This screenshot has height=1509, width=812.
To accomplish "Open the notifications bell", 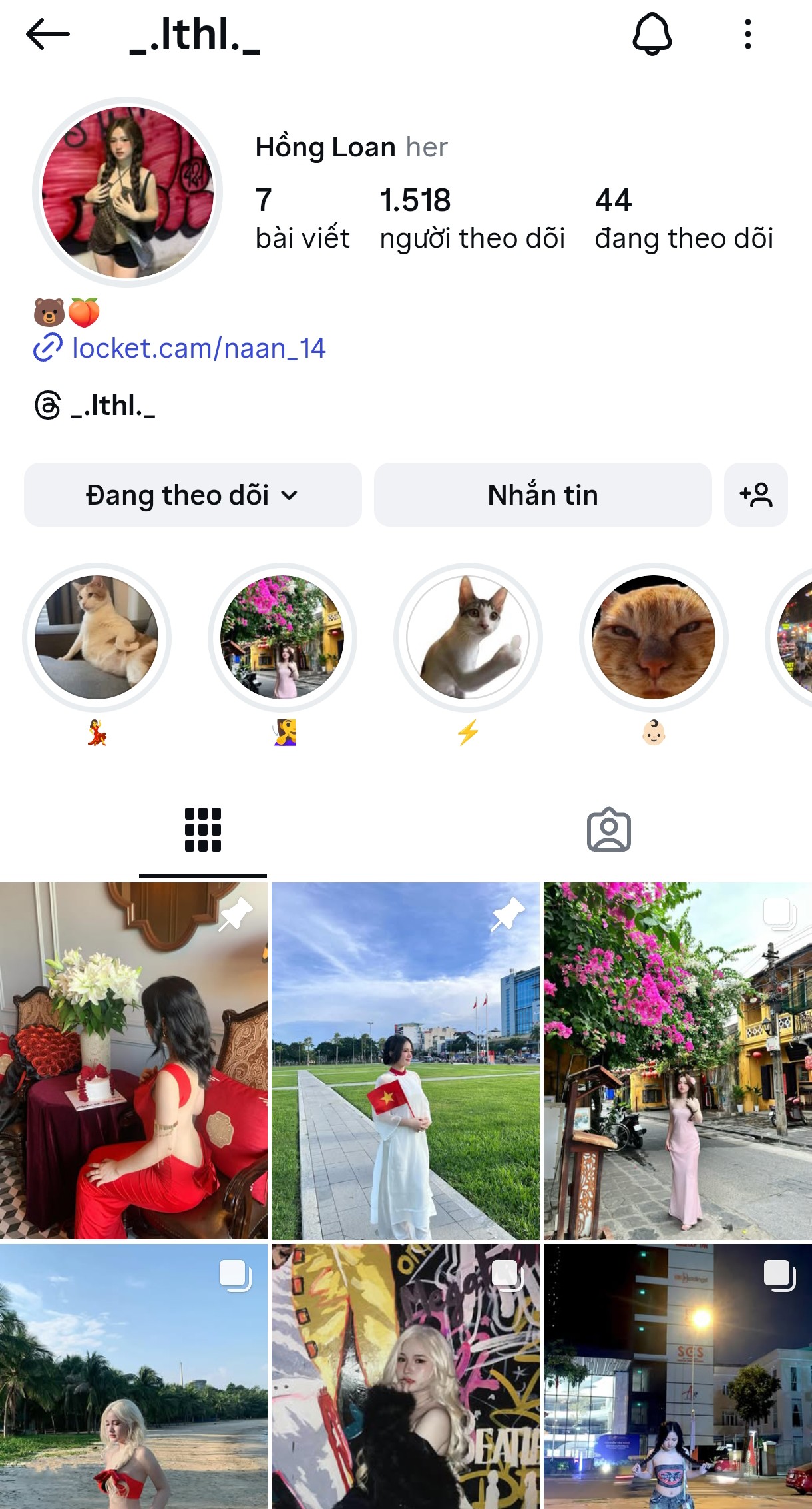I will tap(652, 34).
